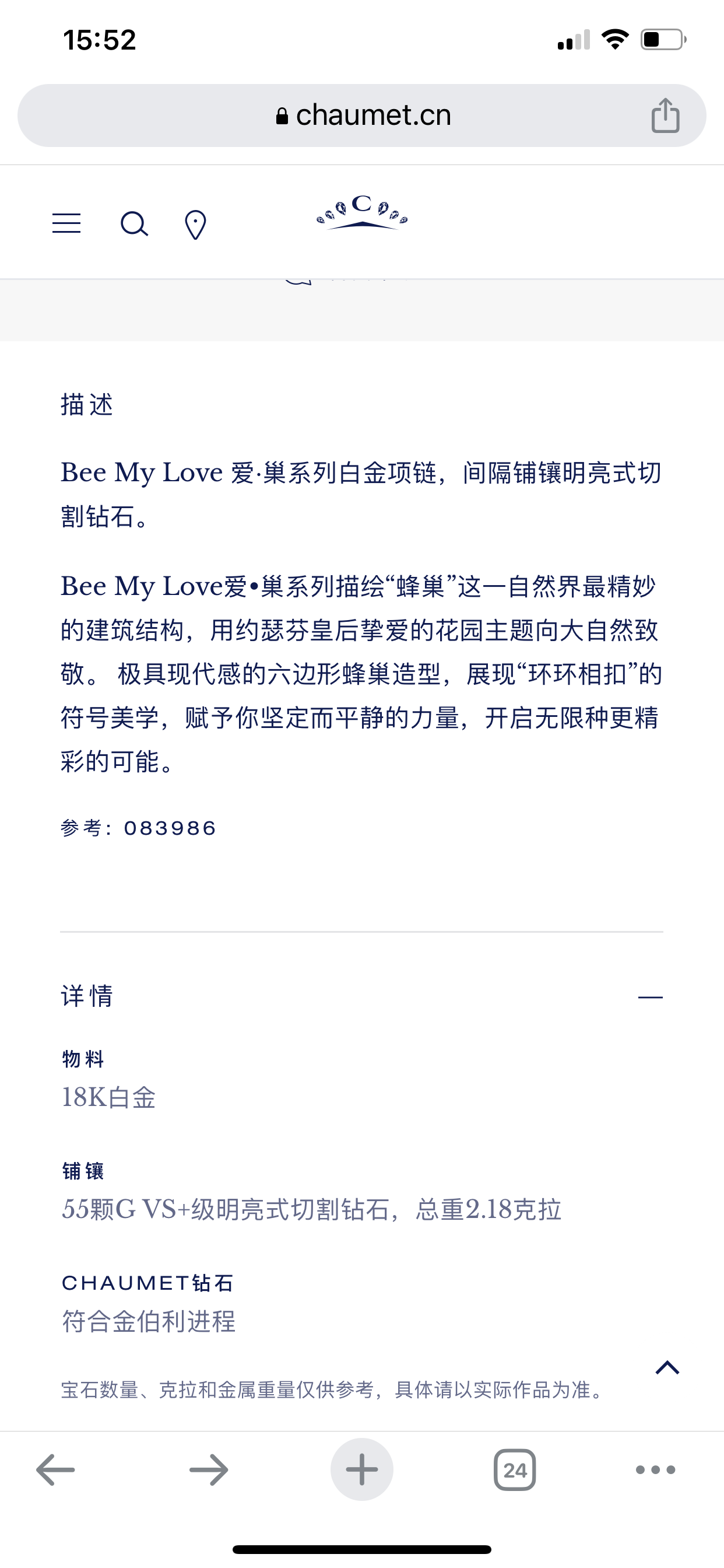Tap the chaumet.cn address bar
724x1568 pixels.
pos(362,115)
